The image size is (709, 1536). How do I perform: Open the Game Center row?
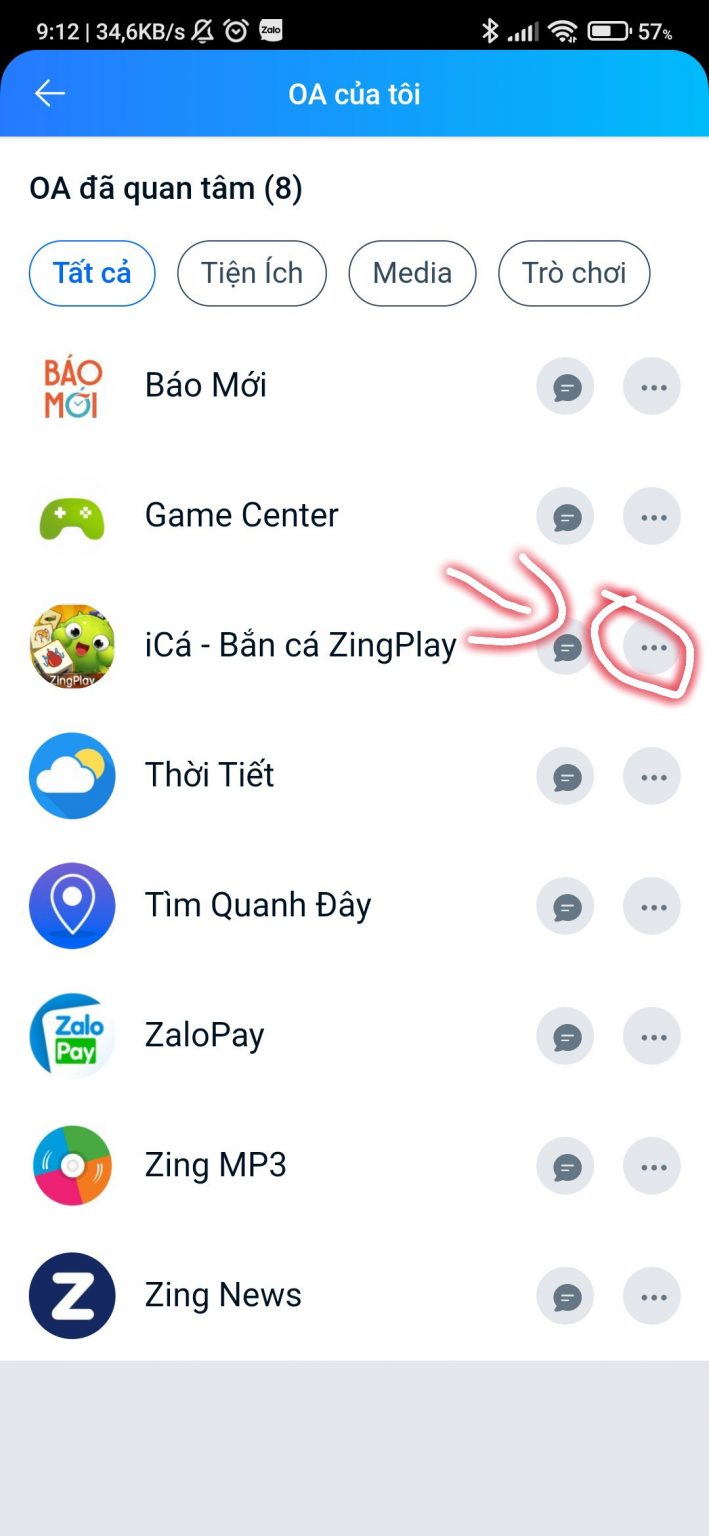point(241,516)
